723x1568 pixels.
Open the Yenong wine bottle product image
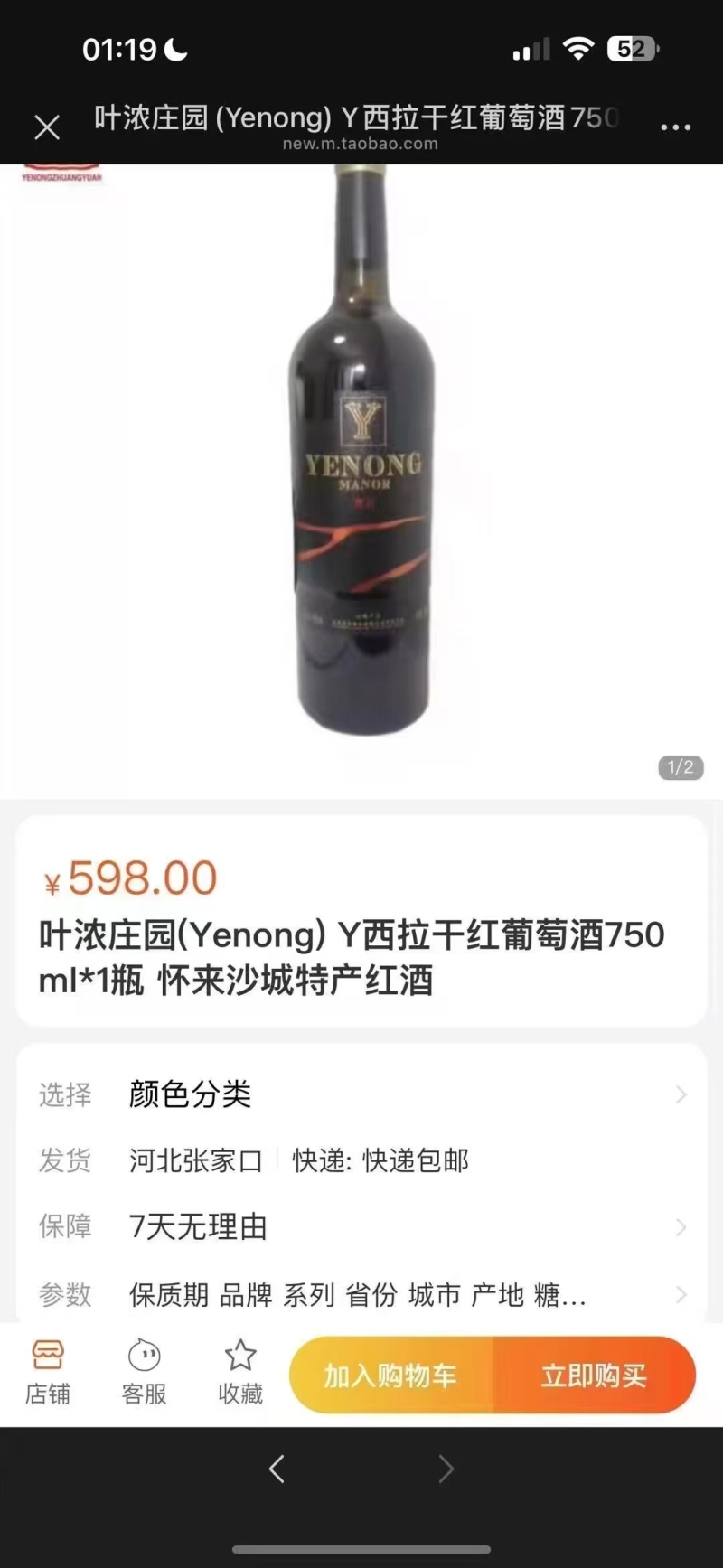point(362,470)
